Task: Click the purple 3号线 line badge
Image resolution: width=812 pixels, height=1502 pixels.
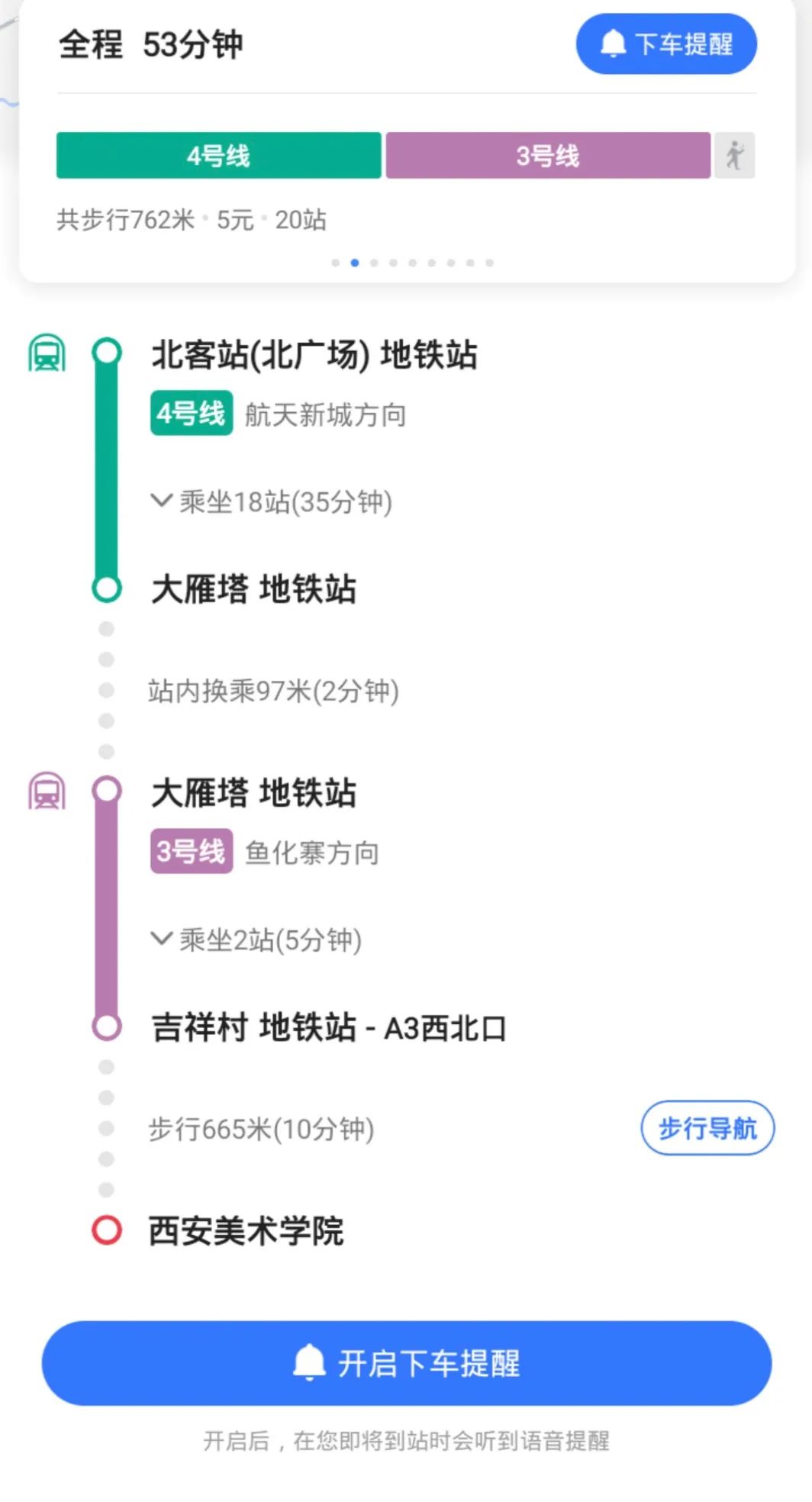Action: click(192, 853)
